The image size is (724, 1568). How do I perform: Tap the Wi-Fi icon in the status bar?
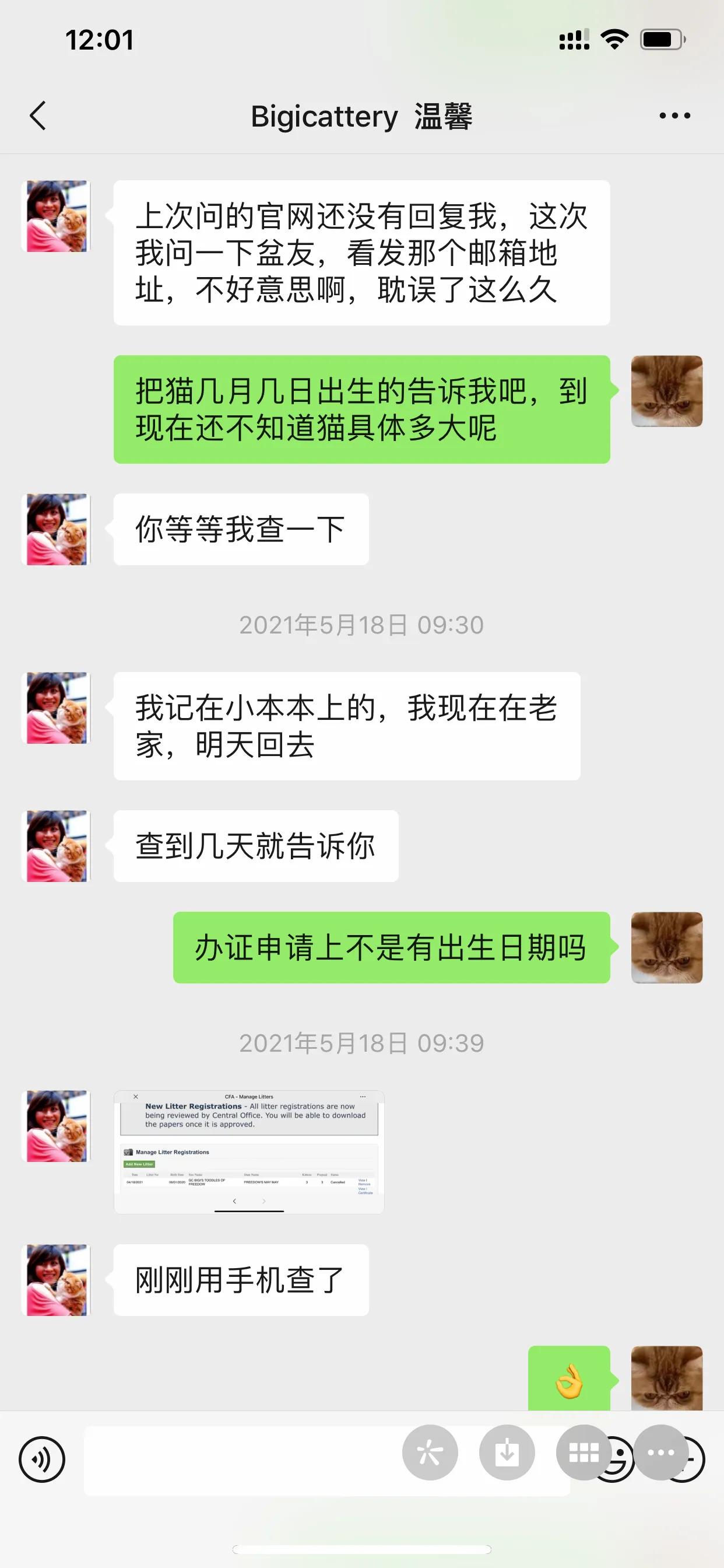pyautogui.click(x=614, y=38)
